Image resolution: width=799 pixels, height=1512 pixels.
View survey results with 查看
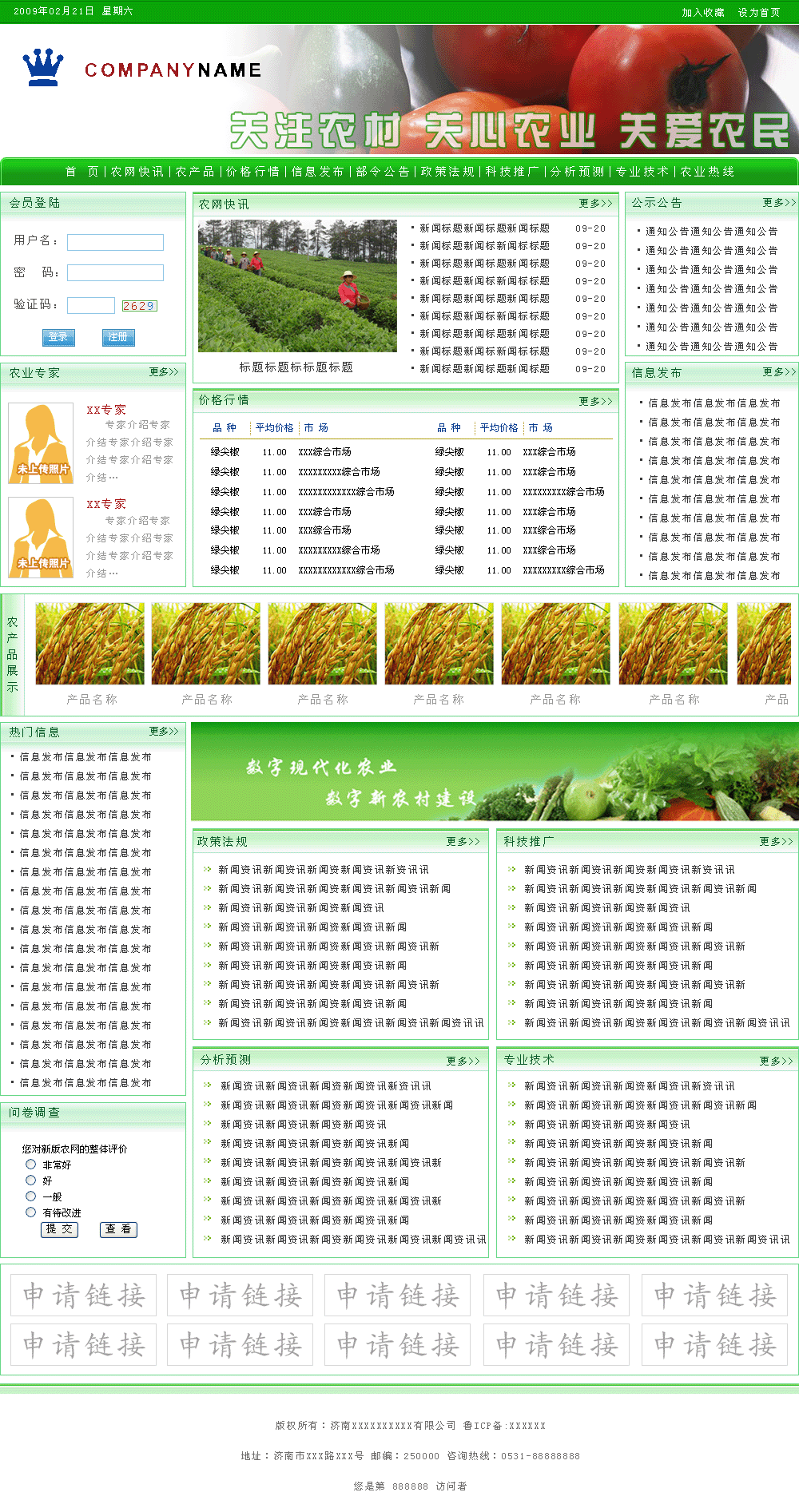[118, 1229]
